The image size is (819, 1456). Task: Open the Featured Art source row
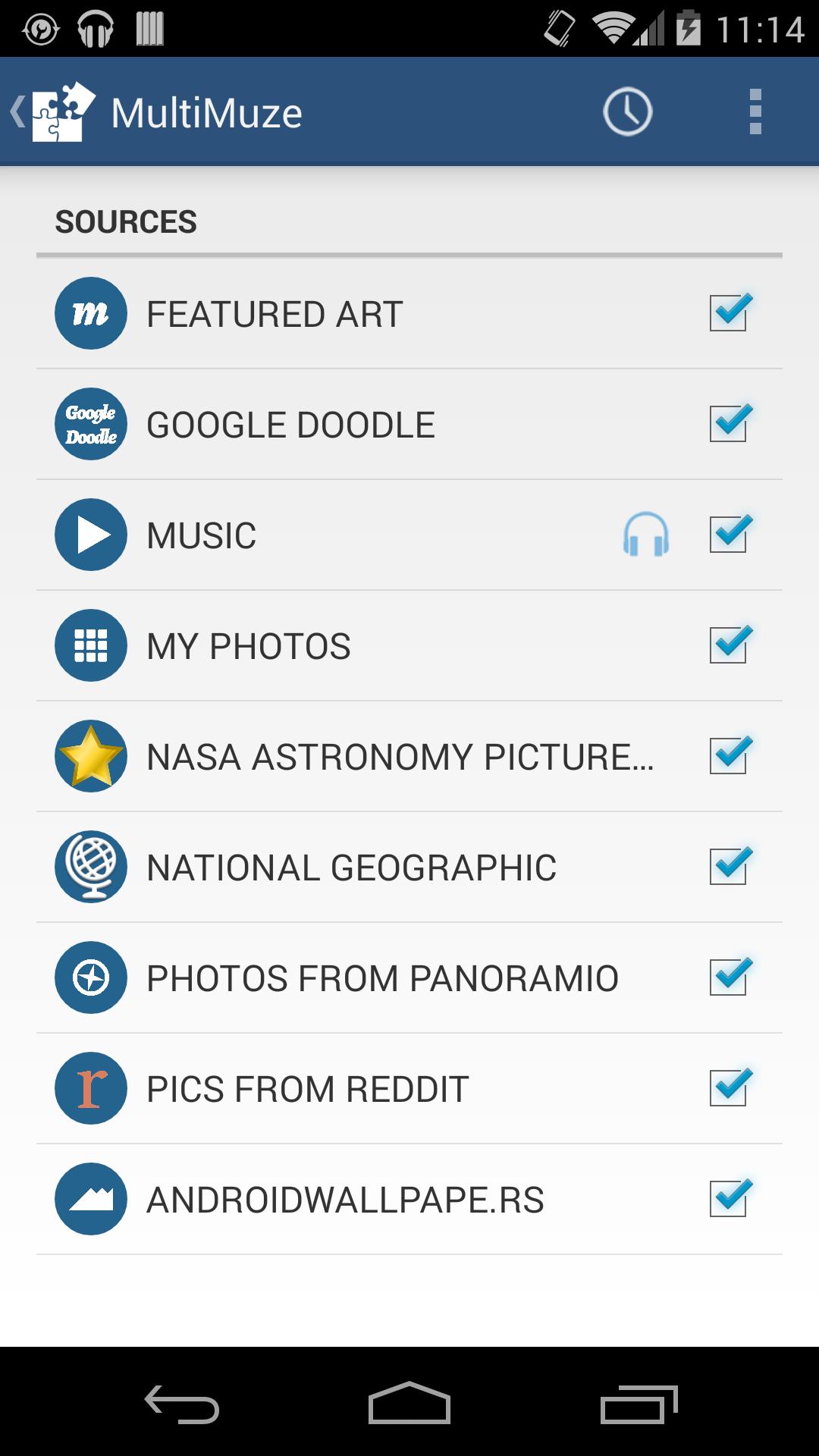(x=341, y=314)
